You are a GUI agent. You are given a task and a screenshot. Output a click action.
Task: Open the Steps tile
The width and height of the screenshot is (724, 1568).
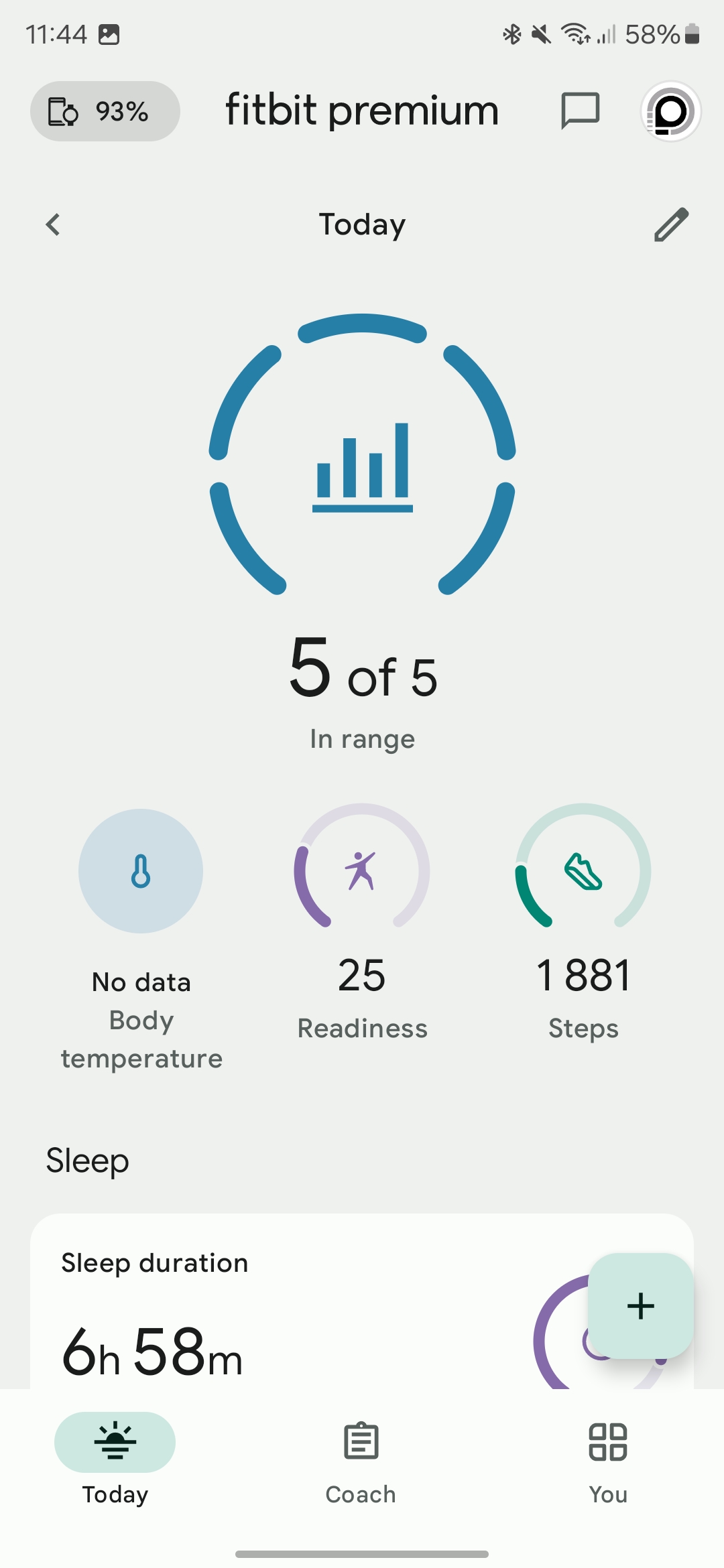point(583,923)
